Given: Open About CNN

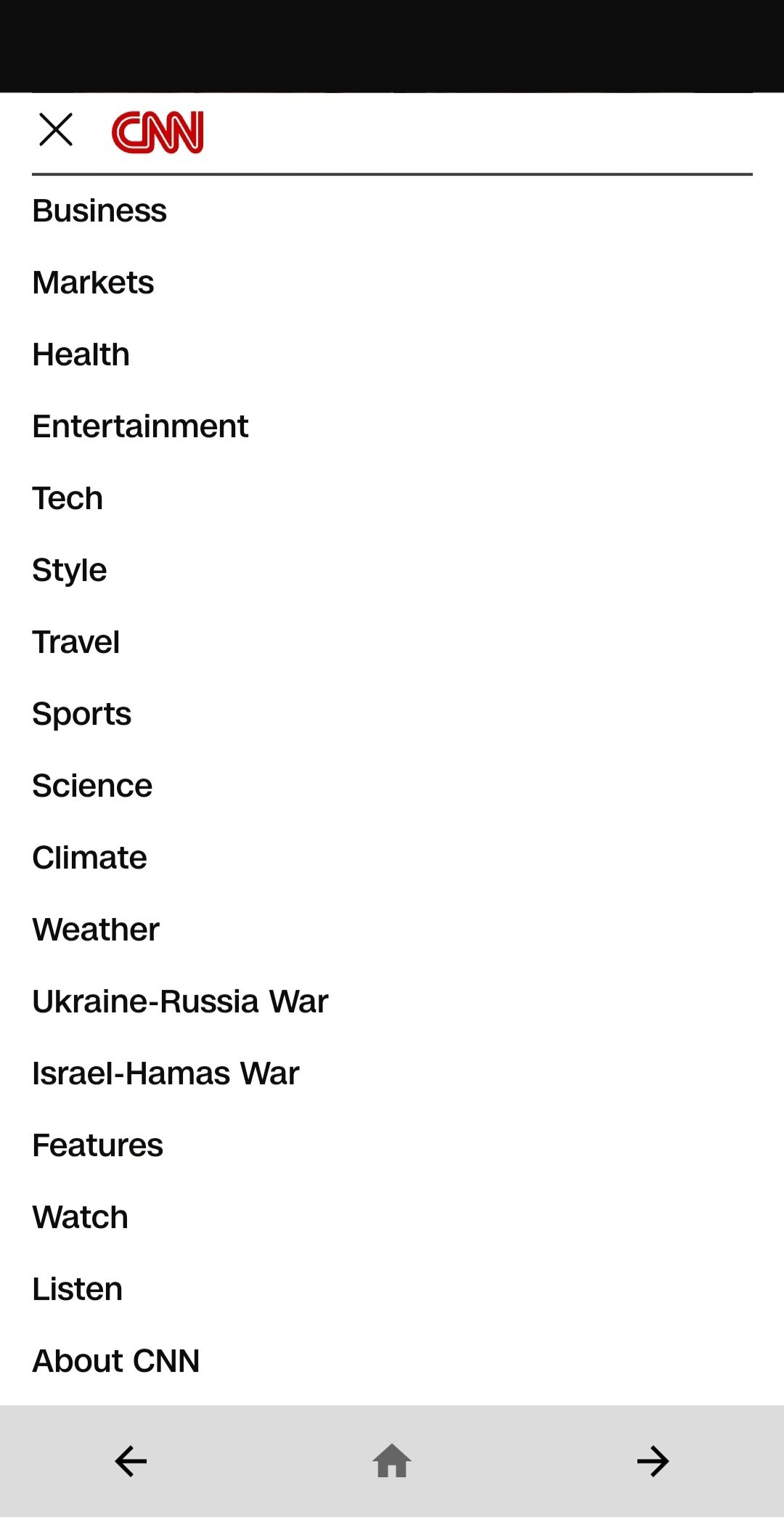Looking at the screenshot, I should coord(115,1361).
